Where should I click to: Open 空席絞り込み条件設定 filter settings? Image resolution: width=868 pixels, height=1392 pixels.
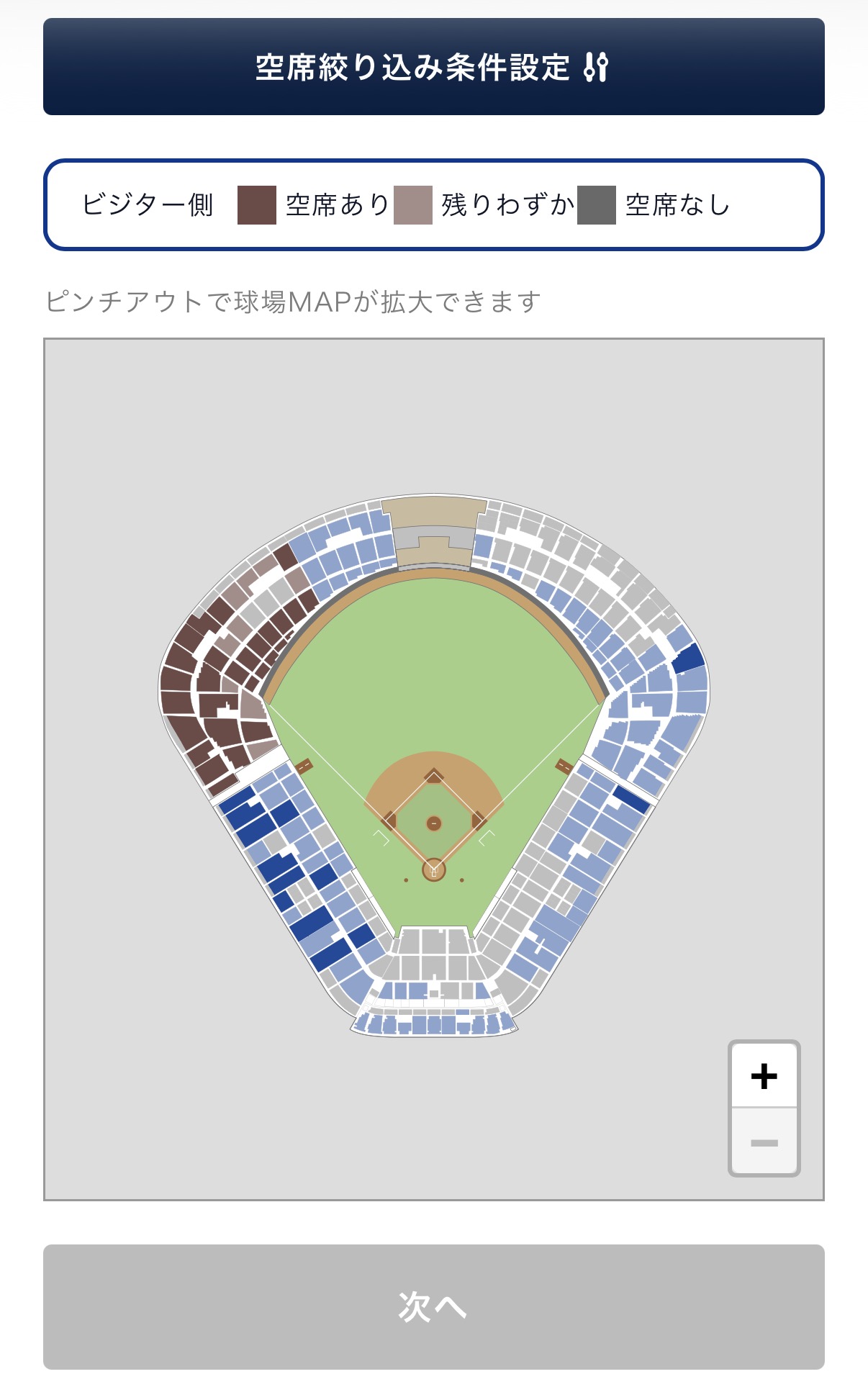point(433,67)
